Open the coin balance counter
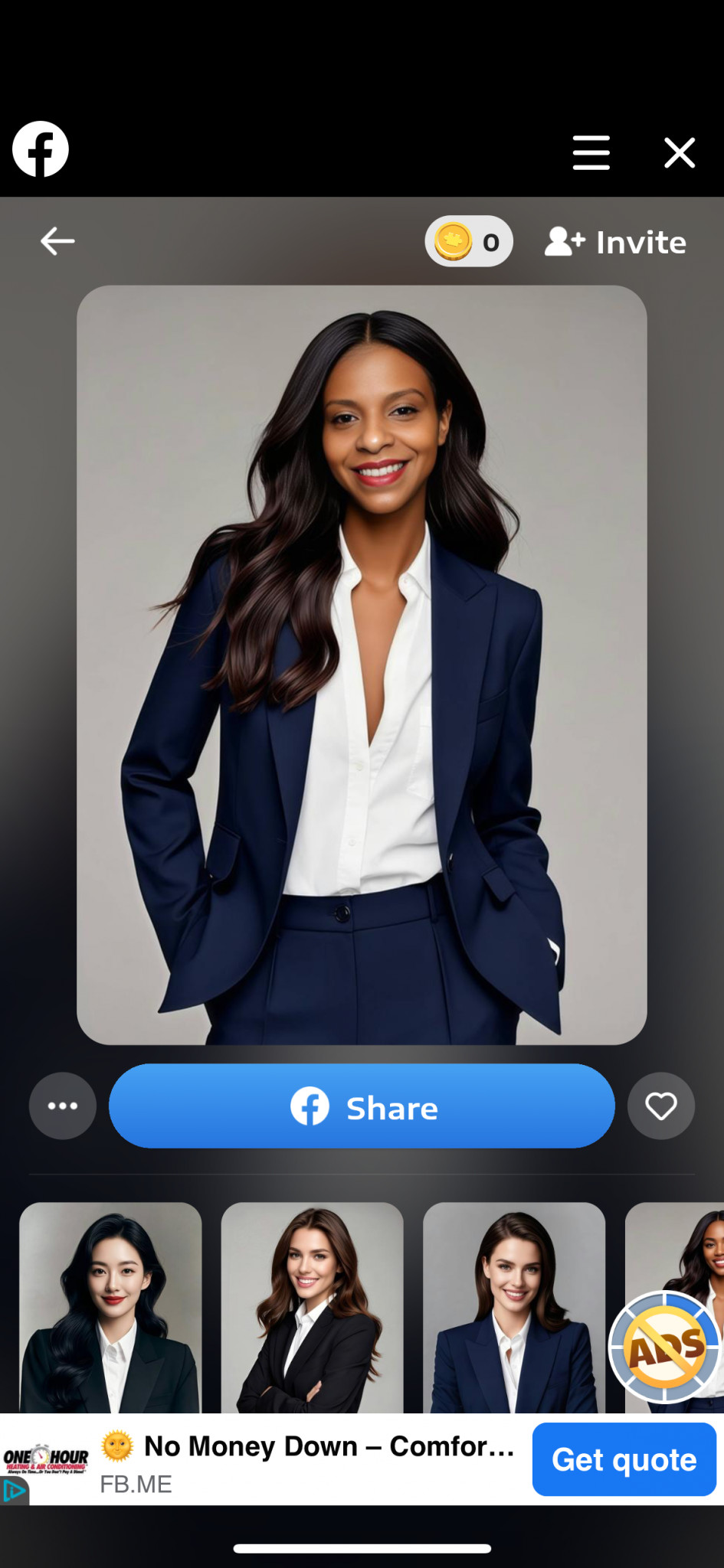 coord(469,242)
